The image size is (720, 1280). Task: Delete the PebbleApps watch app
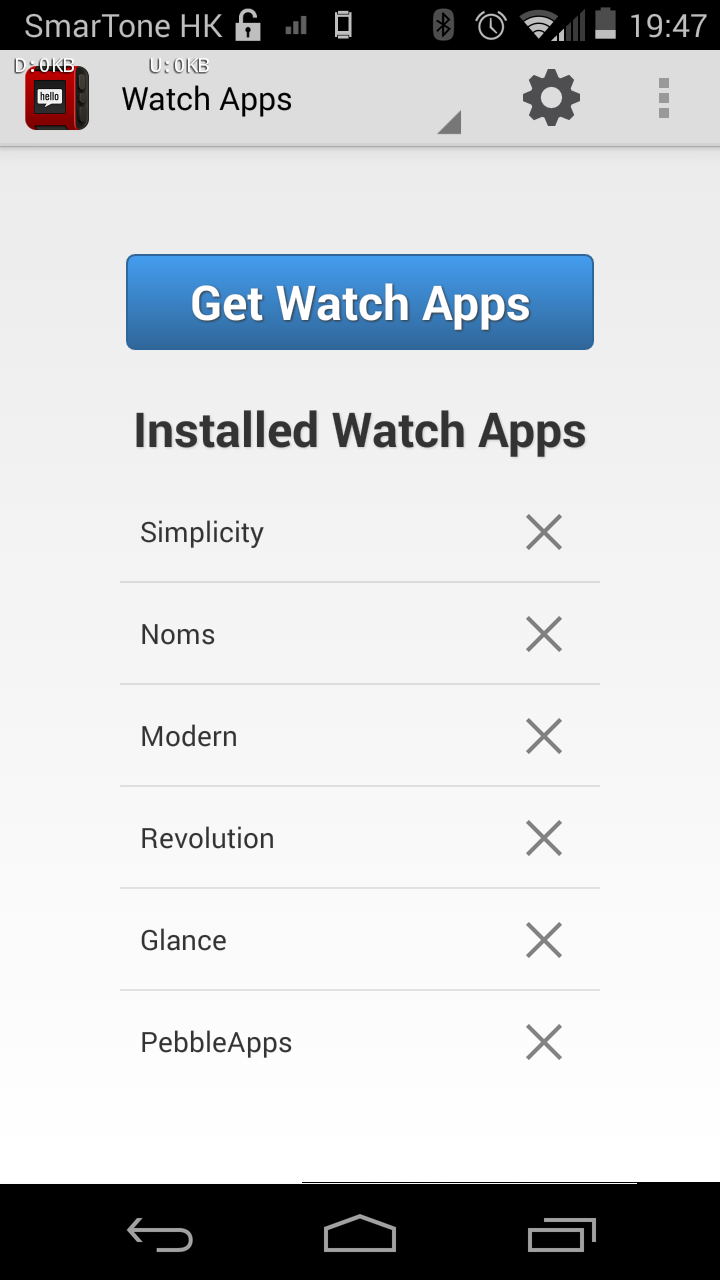pos(544,1042)
